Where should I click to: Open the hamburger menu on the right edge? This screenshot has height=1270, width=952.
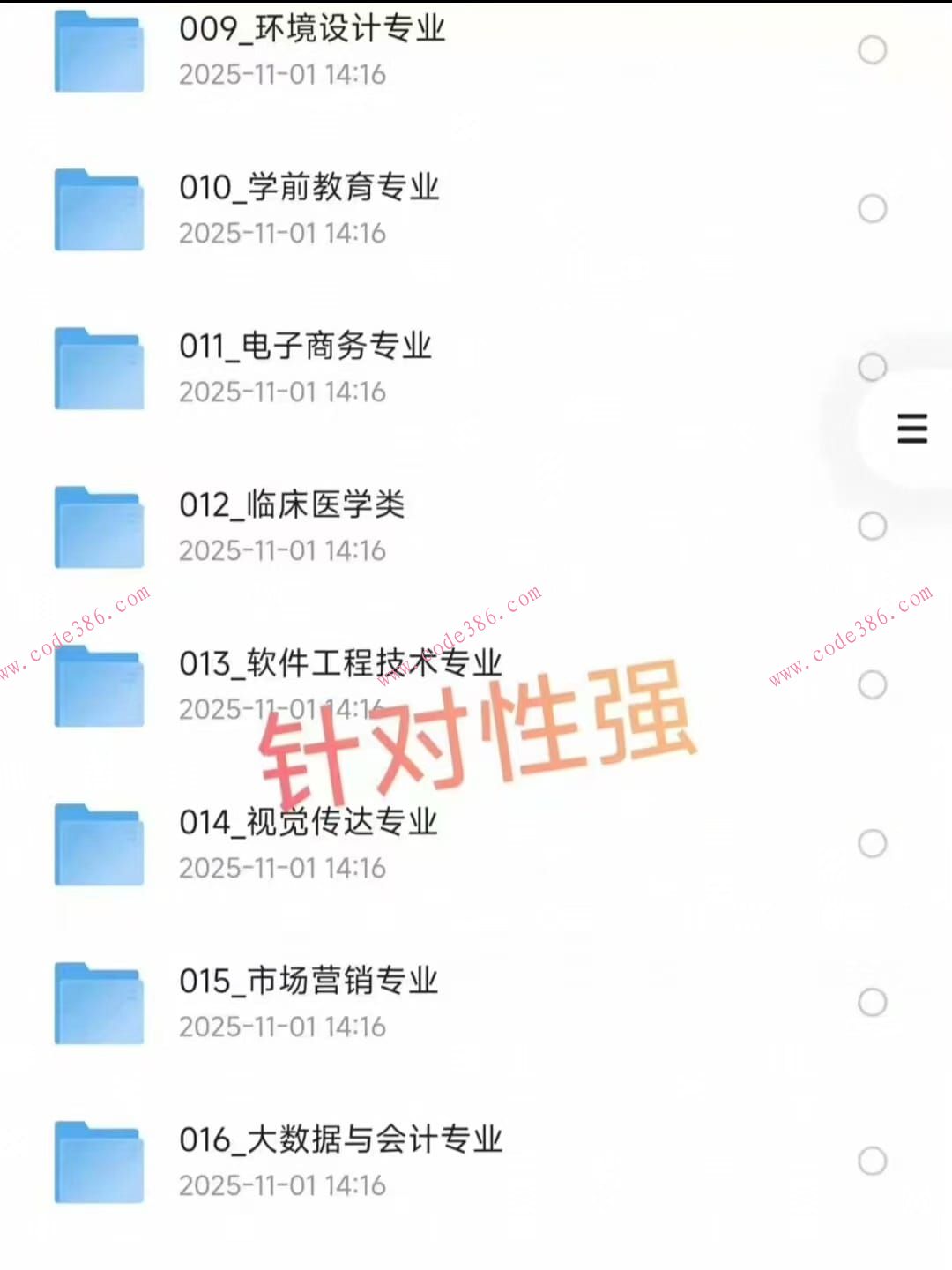click(x=912, y=430)
